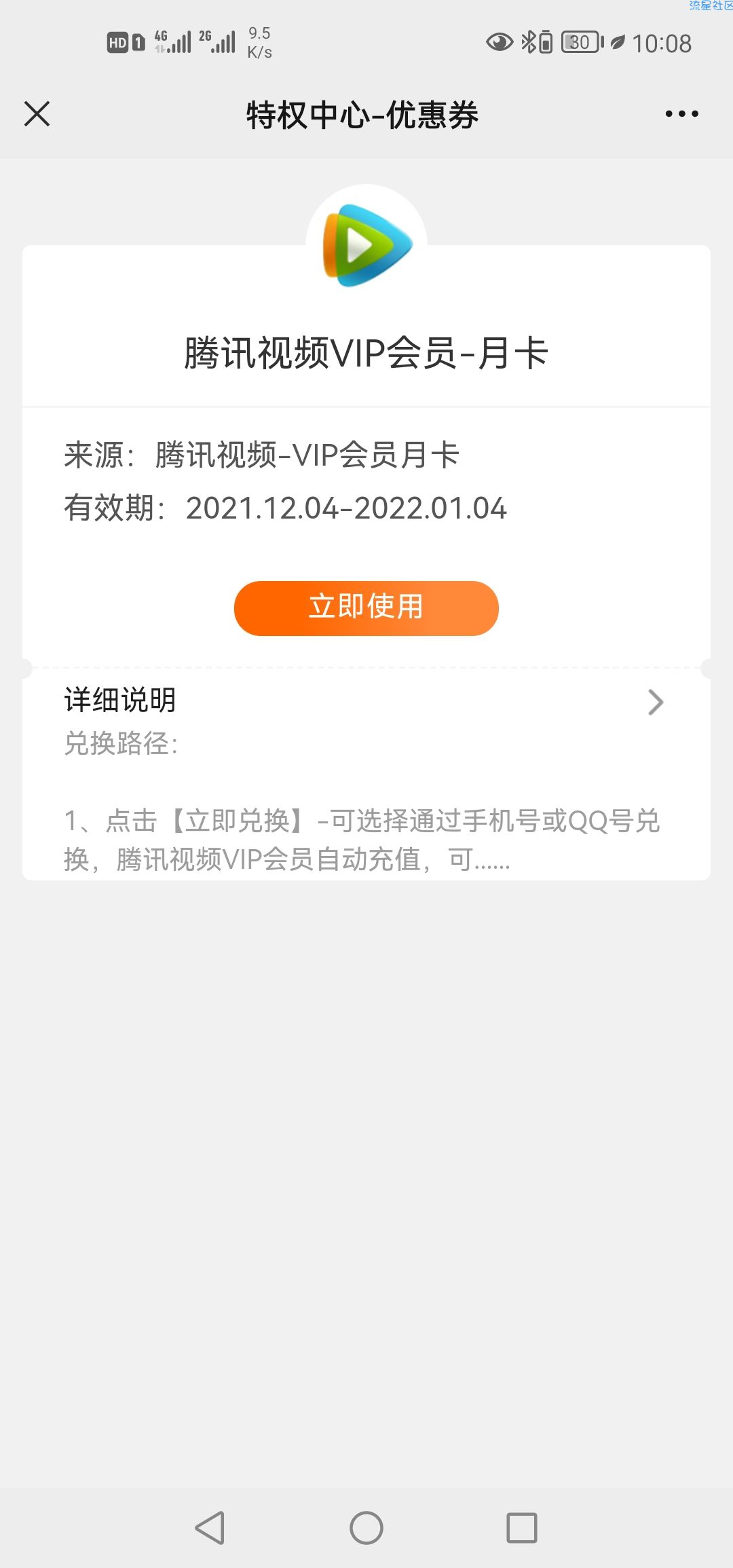The height and width of the screenshot is (1568, 733).
Task: Expand the 详细说明 details section
Action: pyautogui.click(x=366, y=702)
